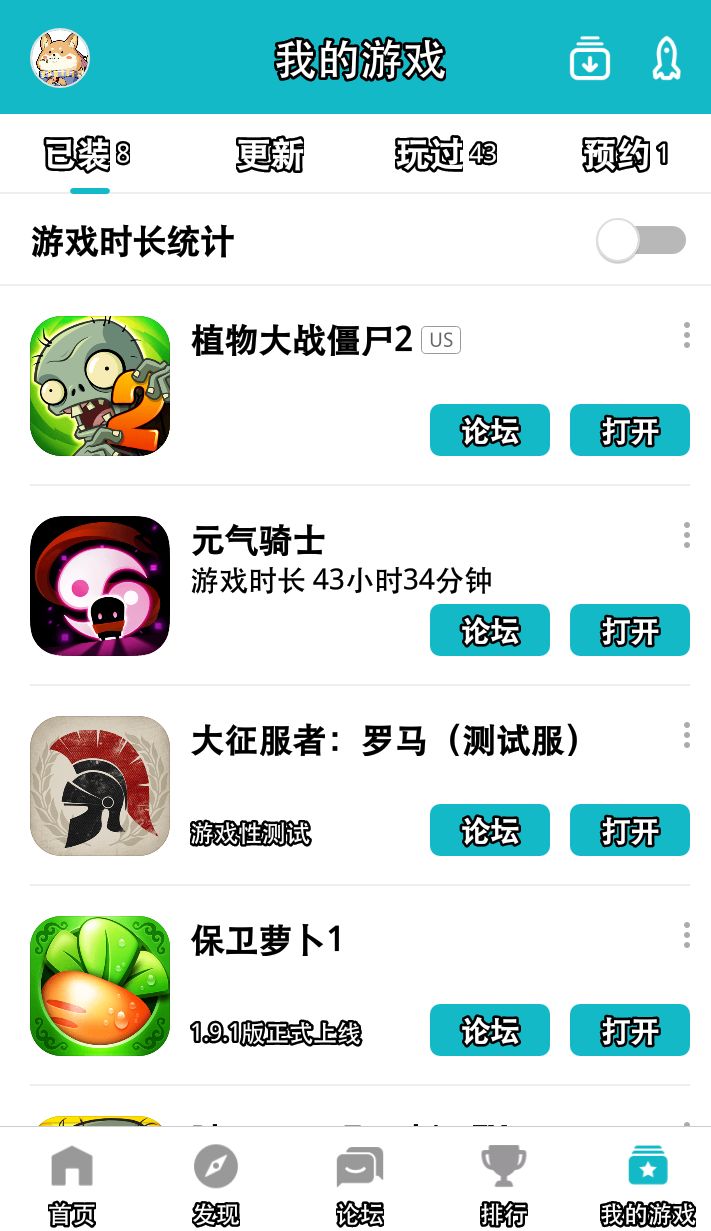Launch 保卫萝卜1 with 打开
The width and height of the screenshot is (711, 1231).
630,1030
